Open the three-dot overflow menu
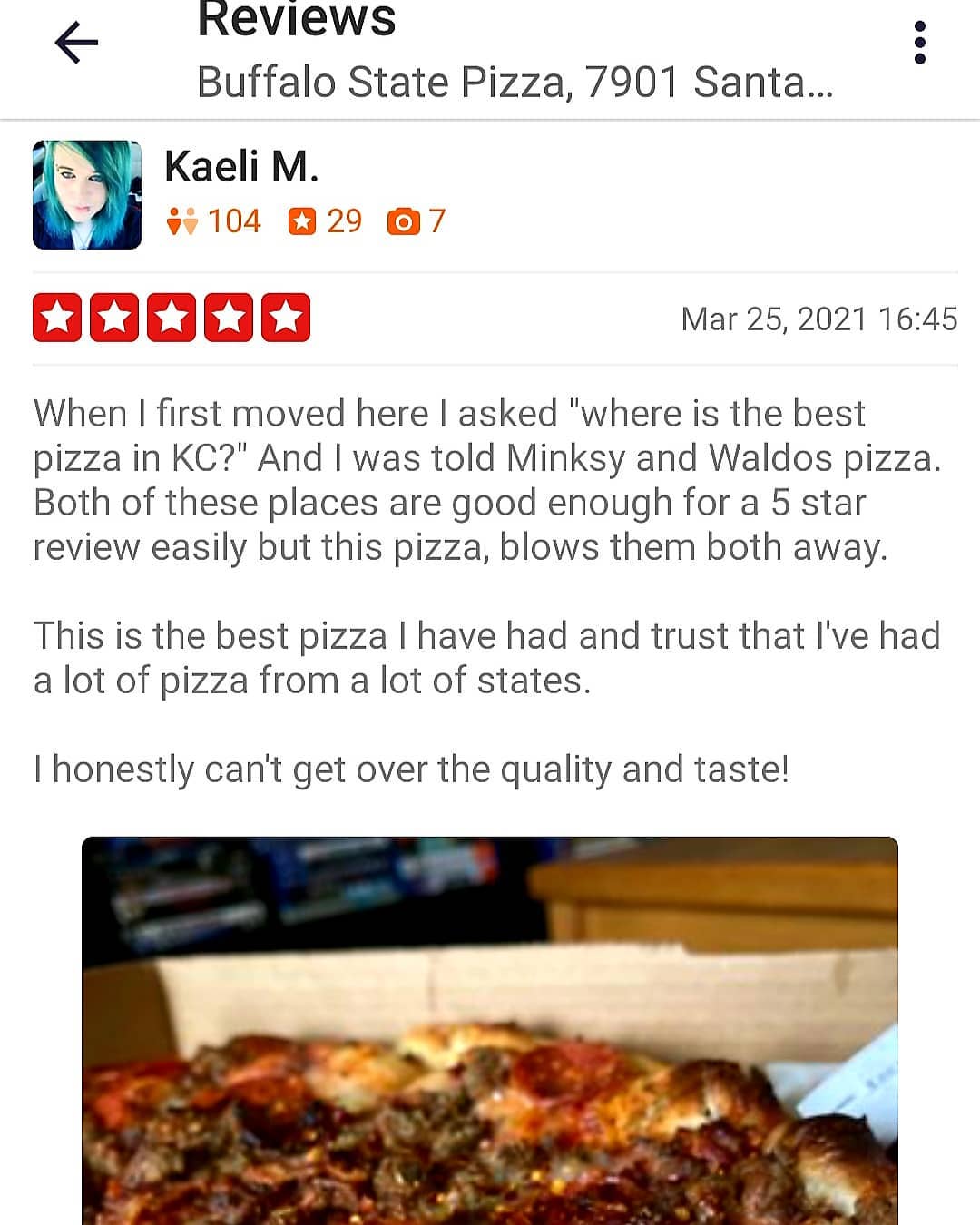 919,43
